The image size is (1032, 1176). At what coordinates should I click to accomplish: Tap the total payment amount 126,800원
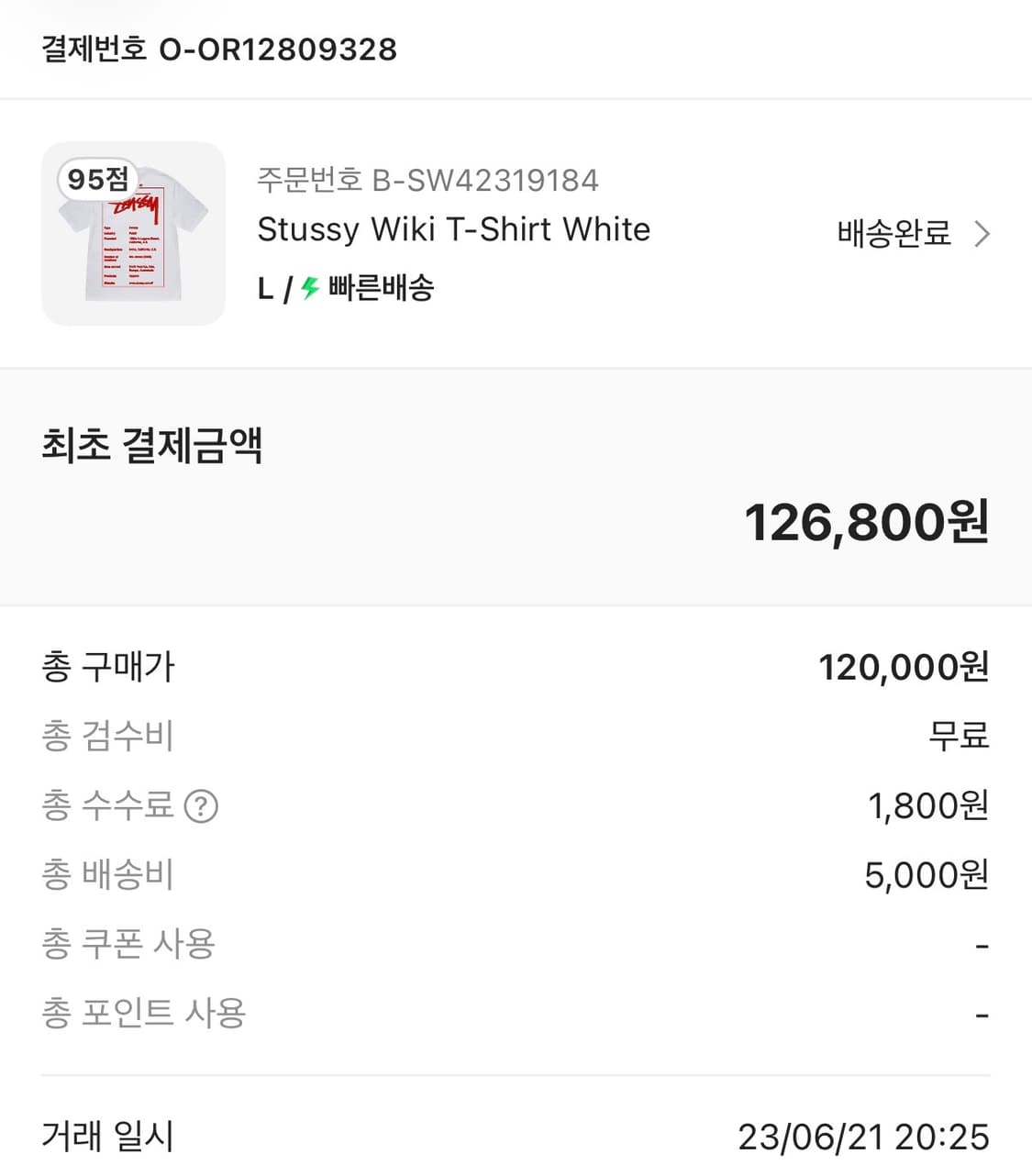coord(867,523)
